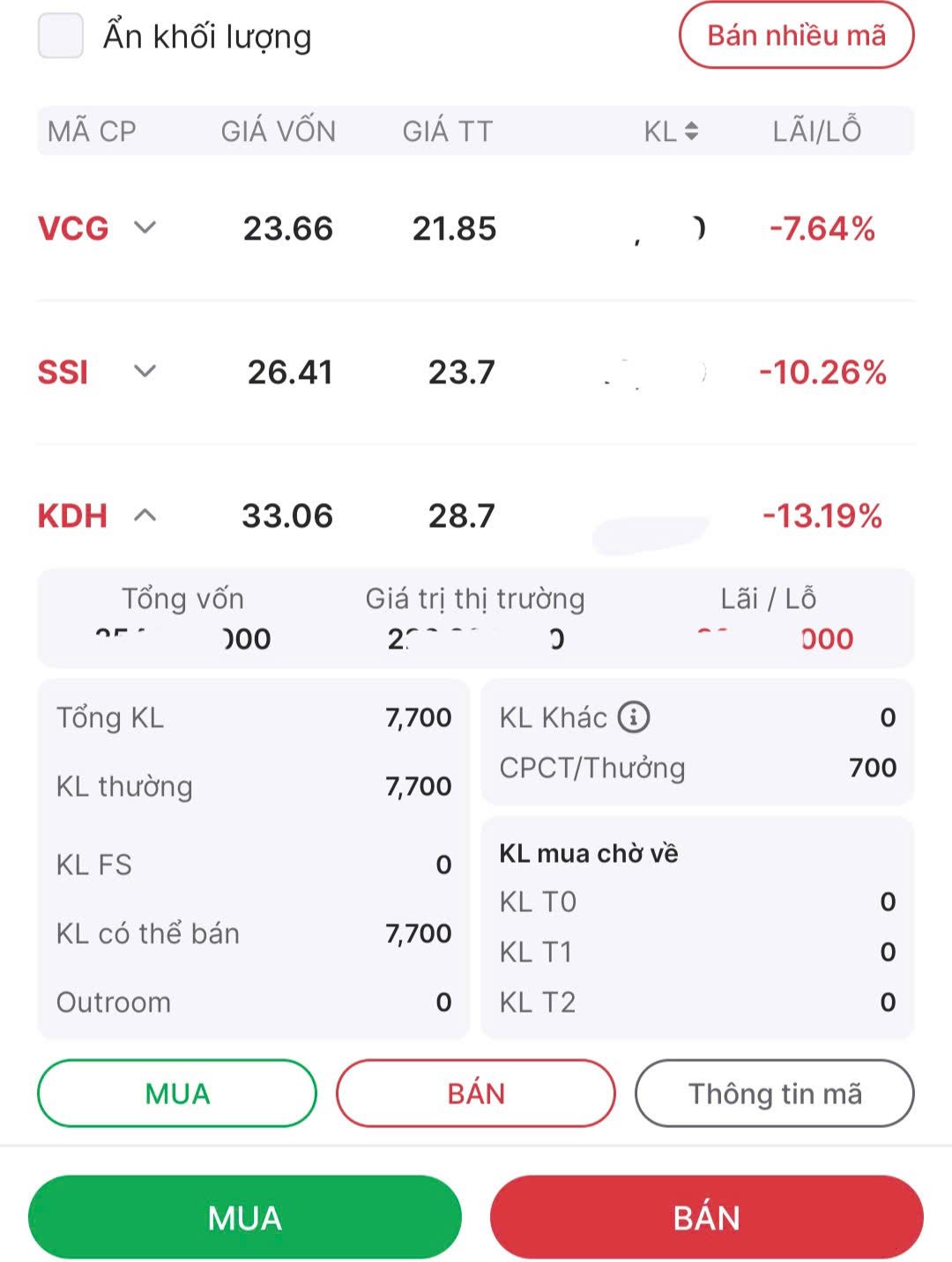Image resolution: width=952 pixels, height=1262 pixels.
Task: Select the SSI ticker symbol
Action: 63,372
